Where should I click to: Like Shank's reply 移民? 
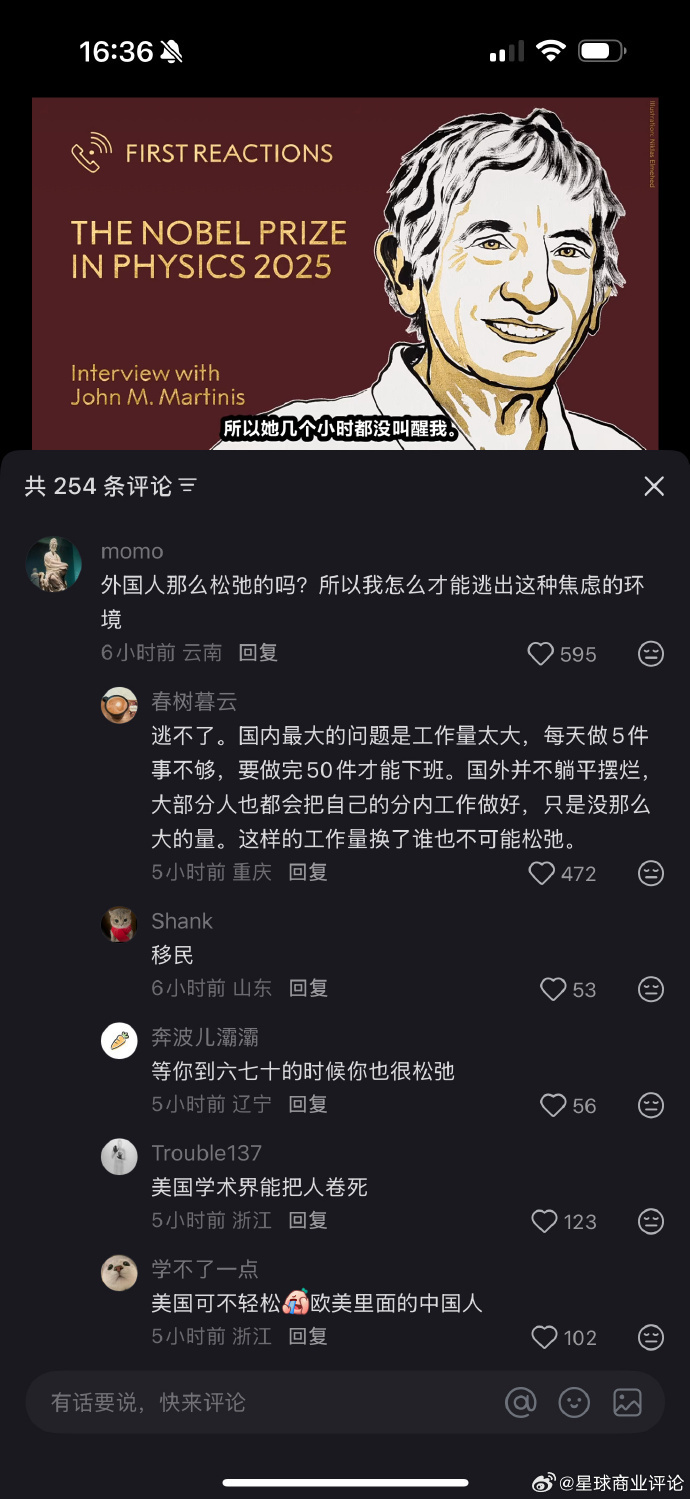pos(553,989)
